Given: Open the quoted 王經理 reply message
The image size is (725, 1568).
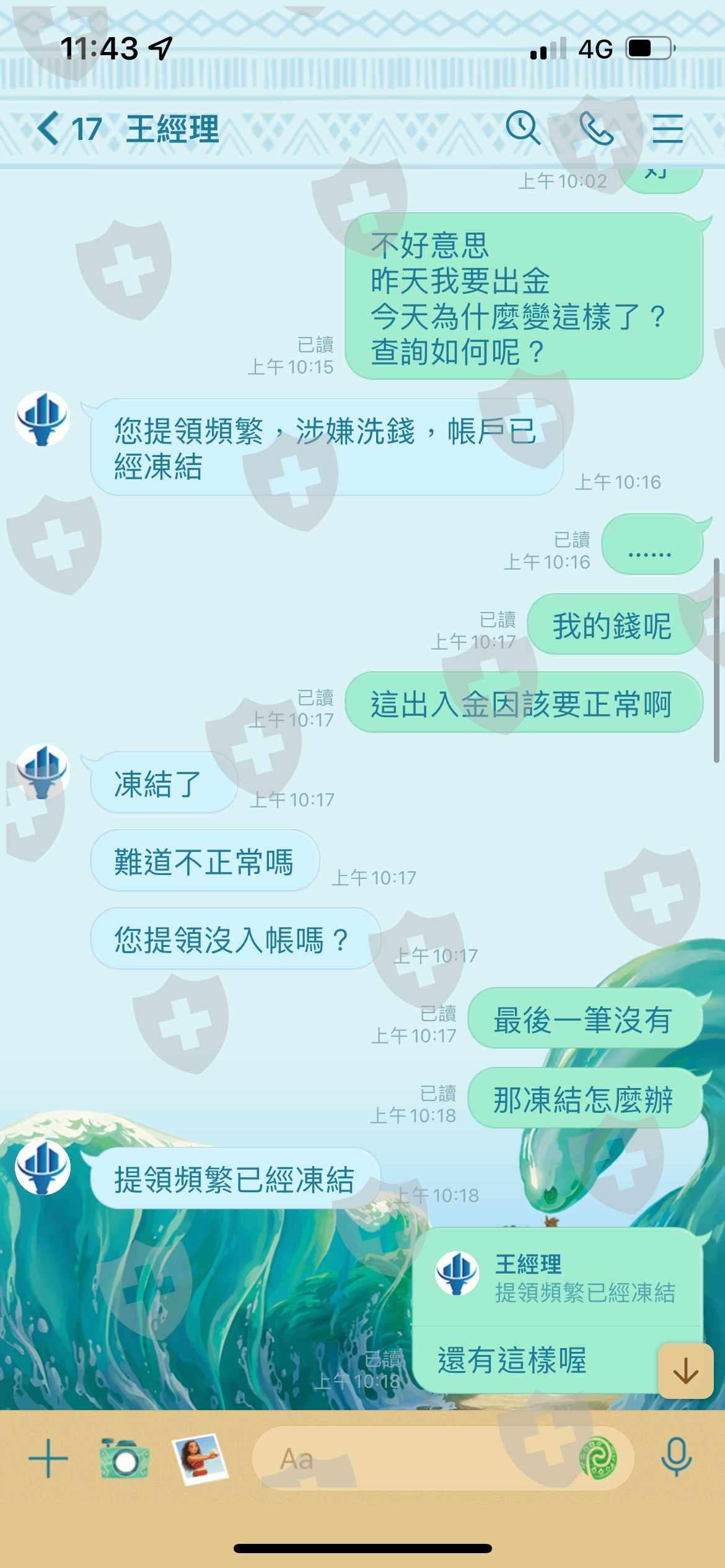Looking at the screenshot, I should 556,1278.
